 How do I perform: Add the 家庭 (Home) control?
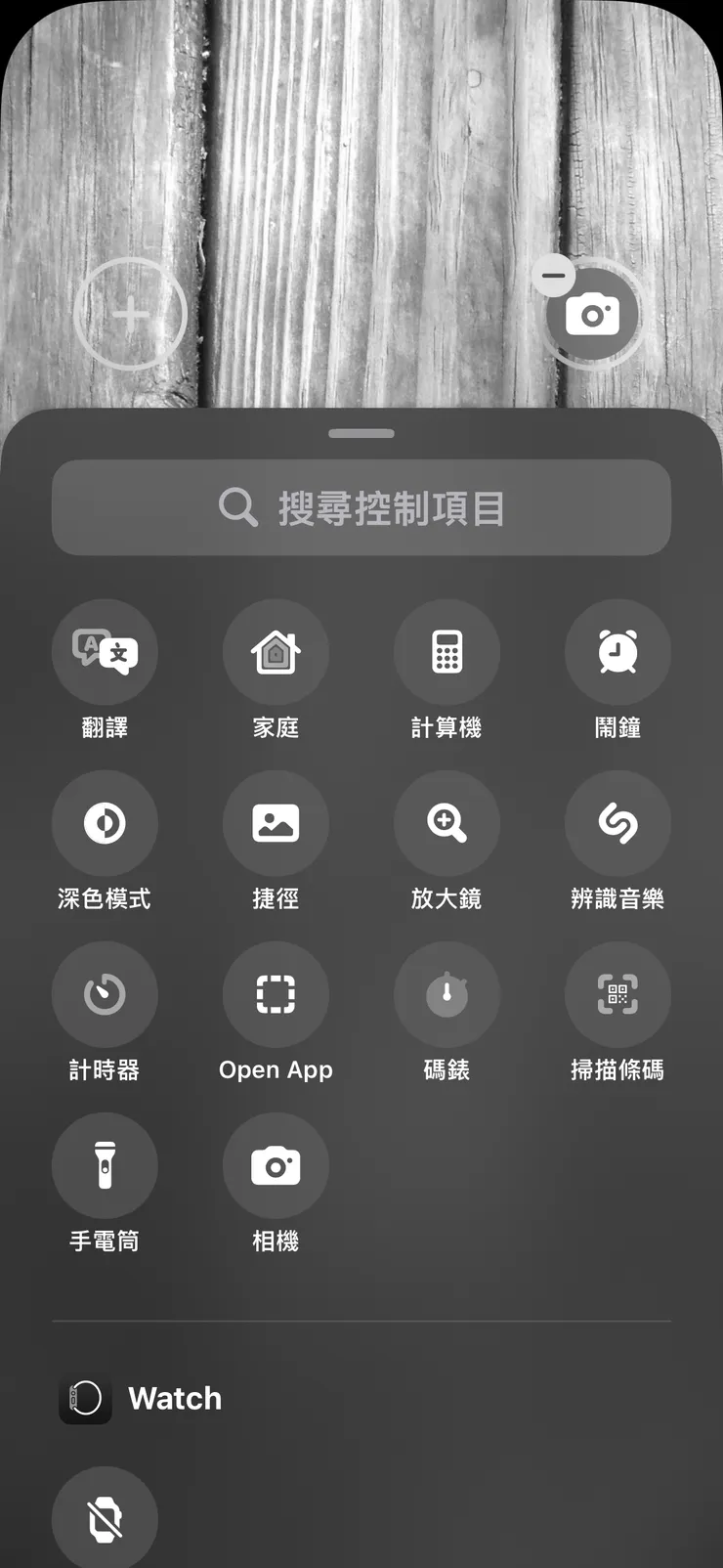click(276, 652)
